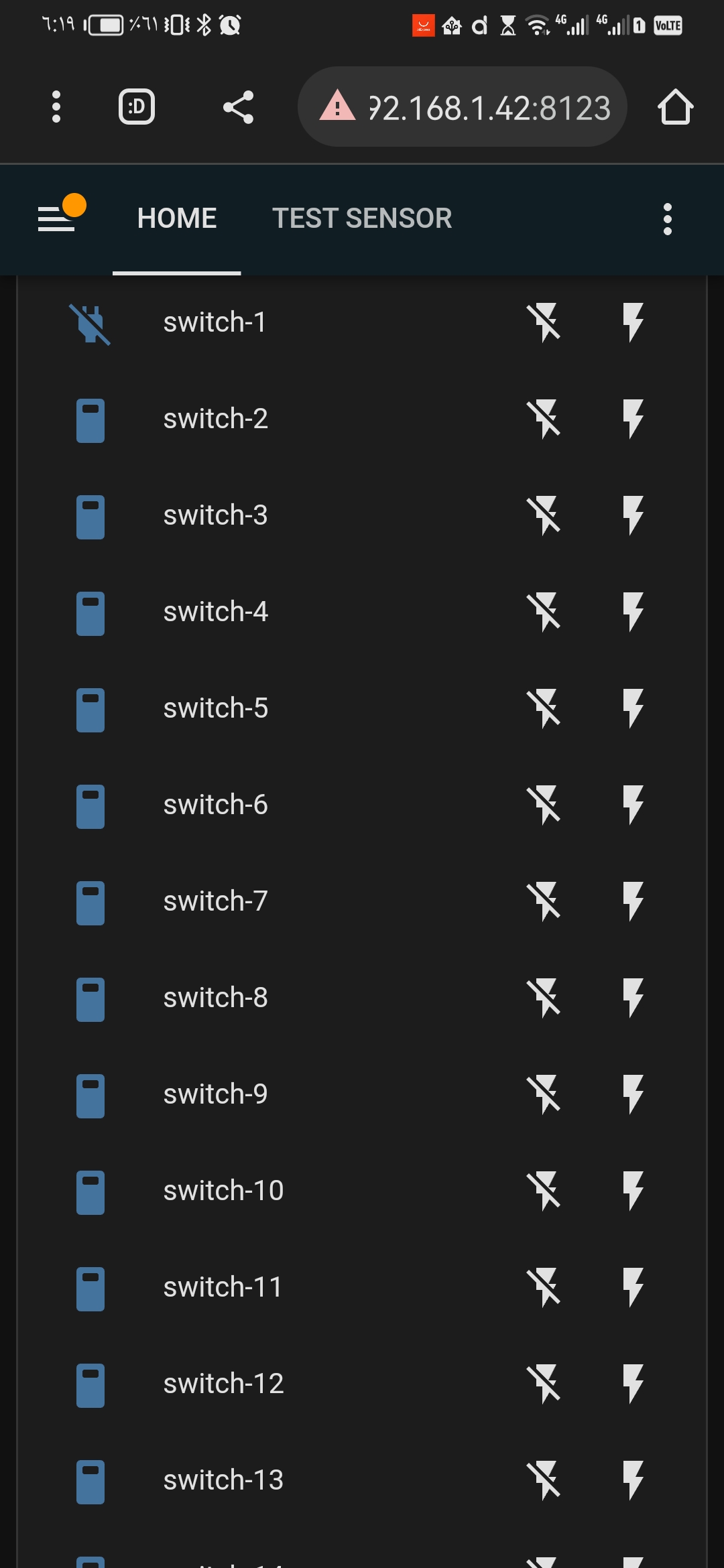Go to the browser home page
The width and height of the screenshot is (724, 1568).
(x=674, y=107)
